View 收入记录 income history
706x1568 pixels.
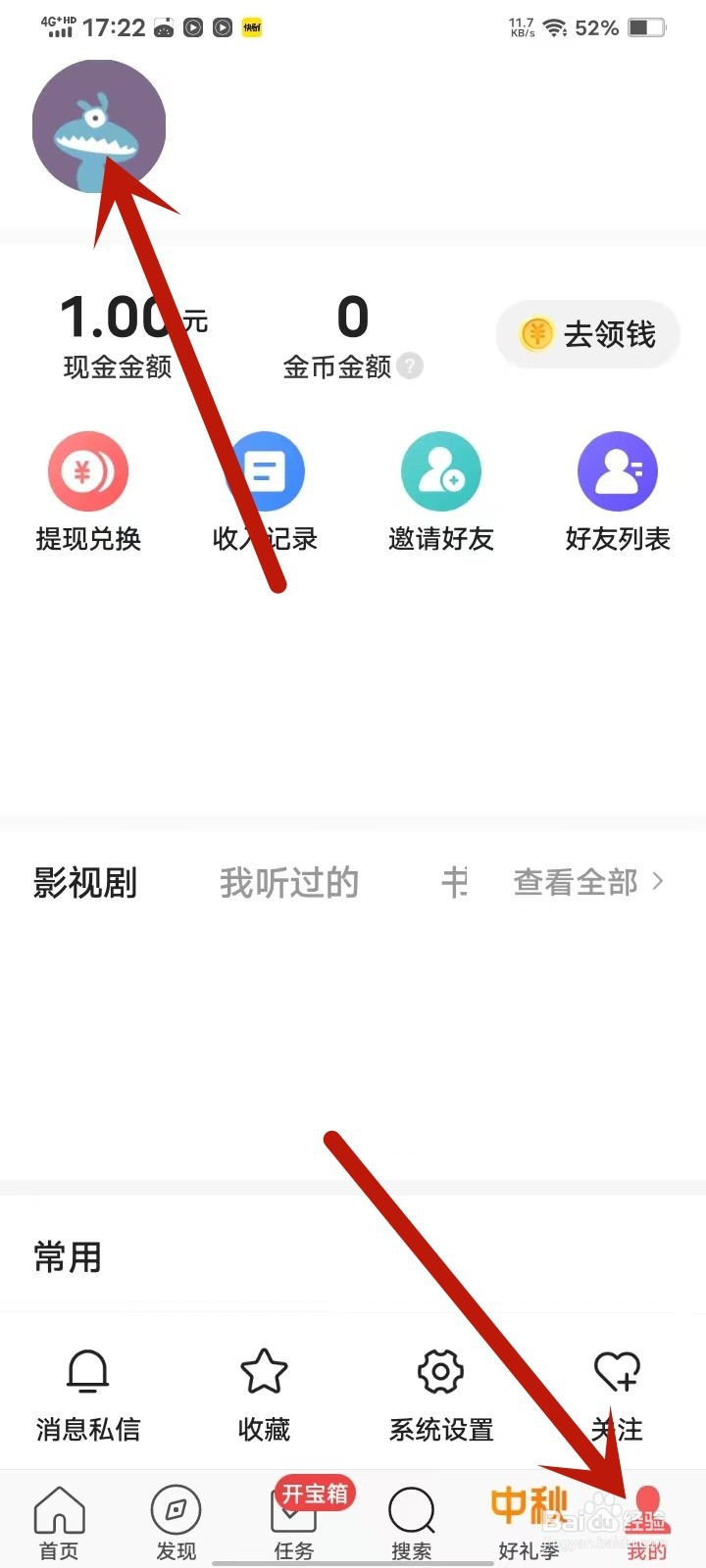265,490
